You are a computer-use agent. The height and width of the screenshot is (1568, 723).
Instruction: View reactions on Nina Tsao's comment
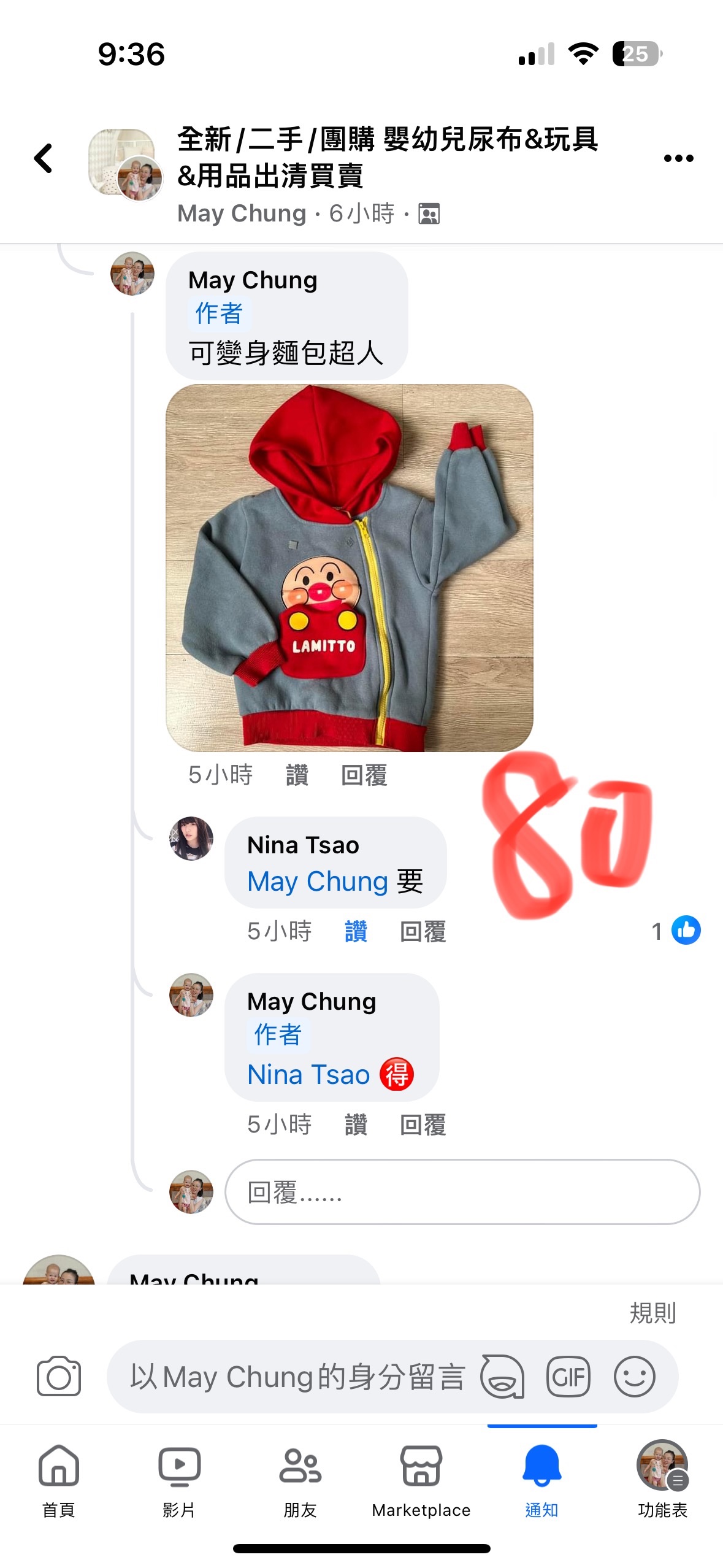[x=676, y=931]
